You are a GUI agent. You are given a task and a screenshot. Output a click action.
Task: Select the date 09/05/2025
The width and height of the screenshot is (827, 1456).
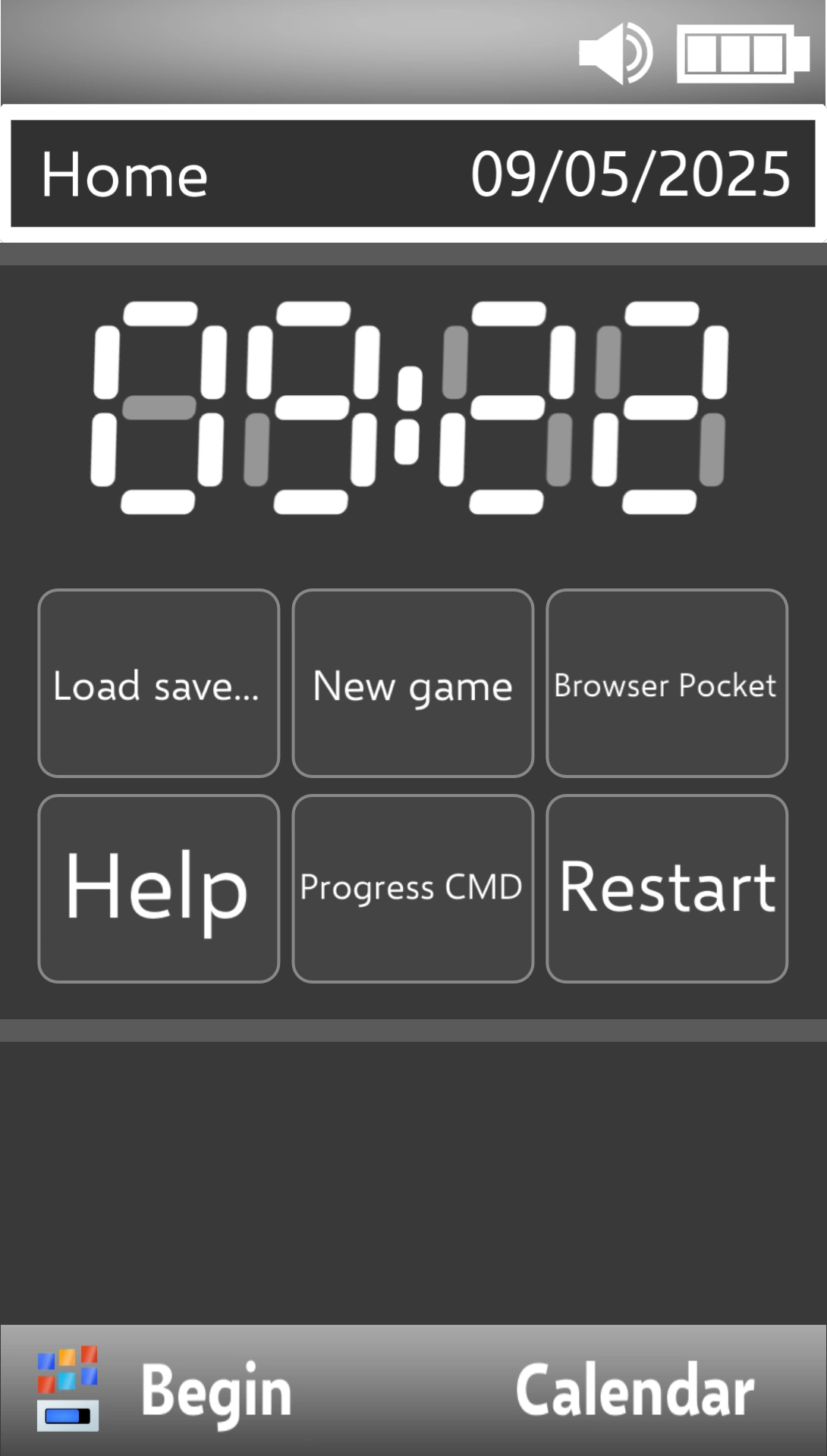[631, 174]
